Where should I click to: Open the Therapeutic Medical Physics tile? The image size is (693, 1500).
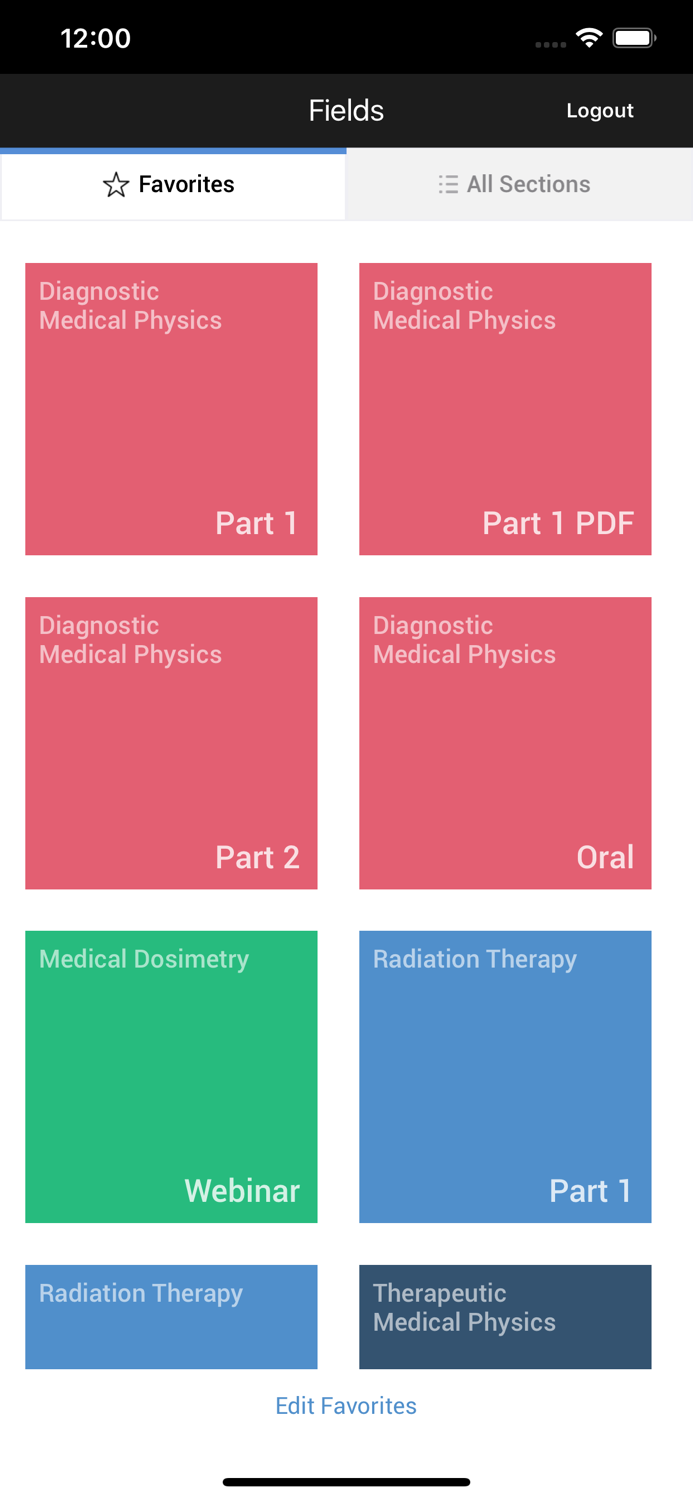click(x=505, y=1316)
